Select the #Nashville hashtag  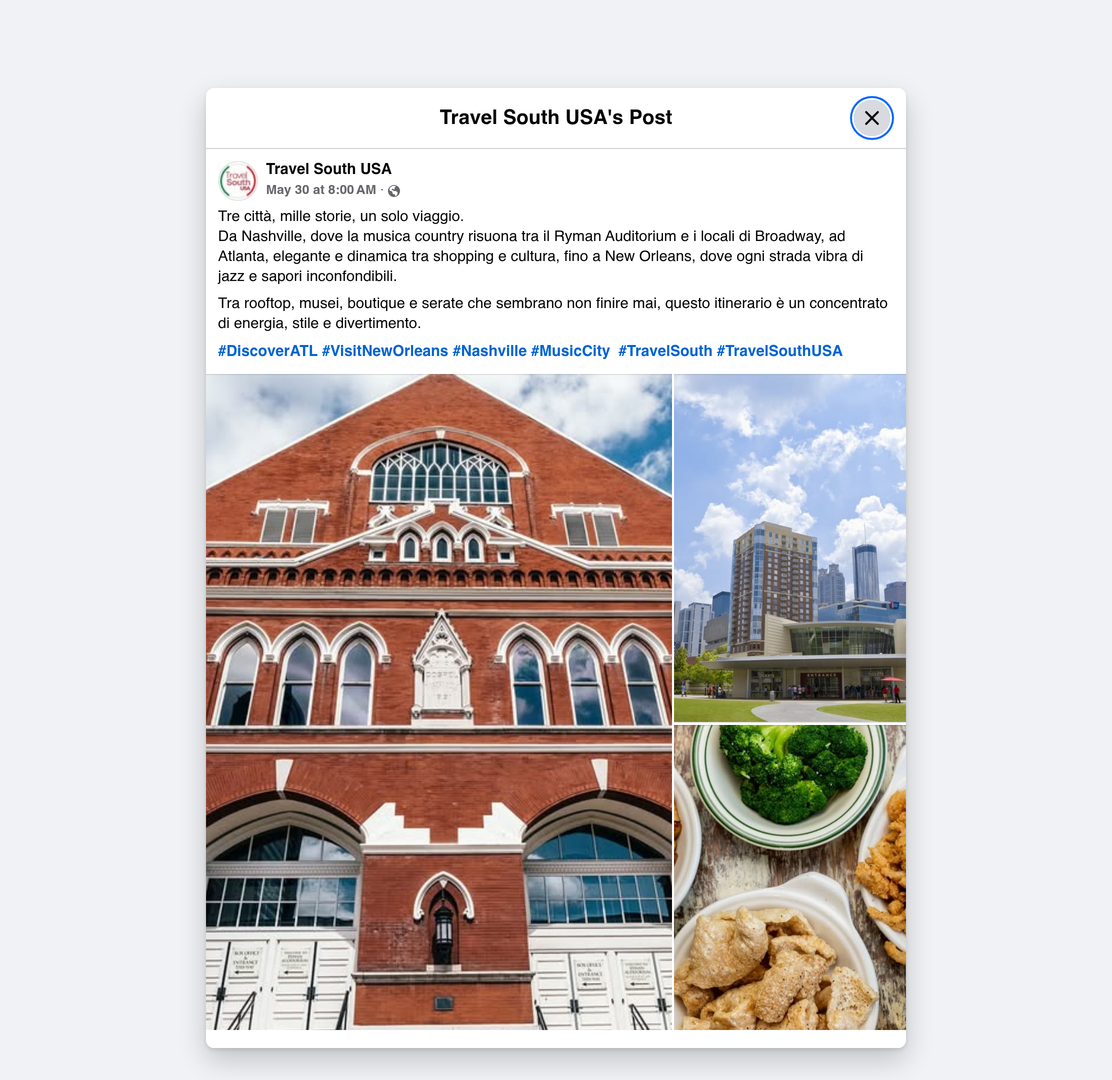pyautogui.click(x=489, y=351)
